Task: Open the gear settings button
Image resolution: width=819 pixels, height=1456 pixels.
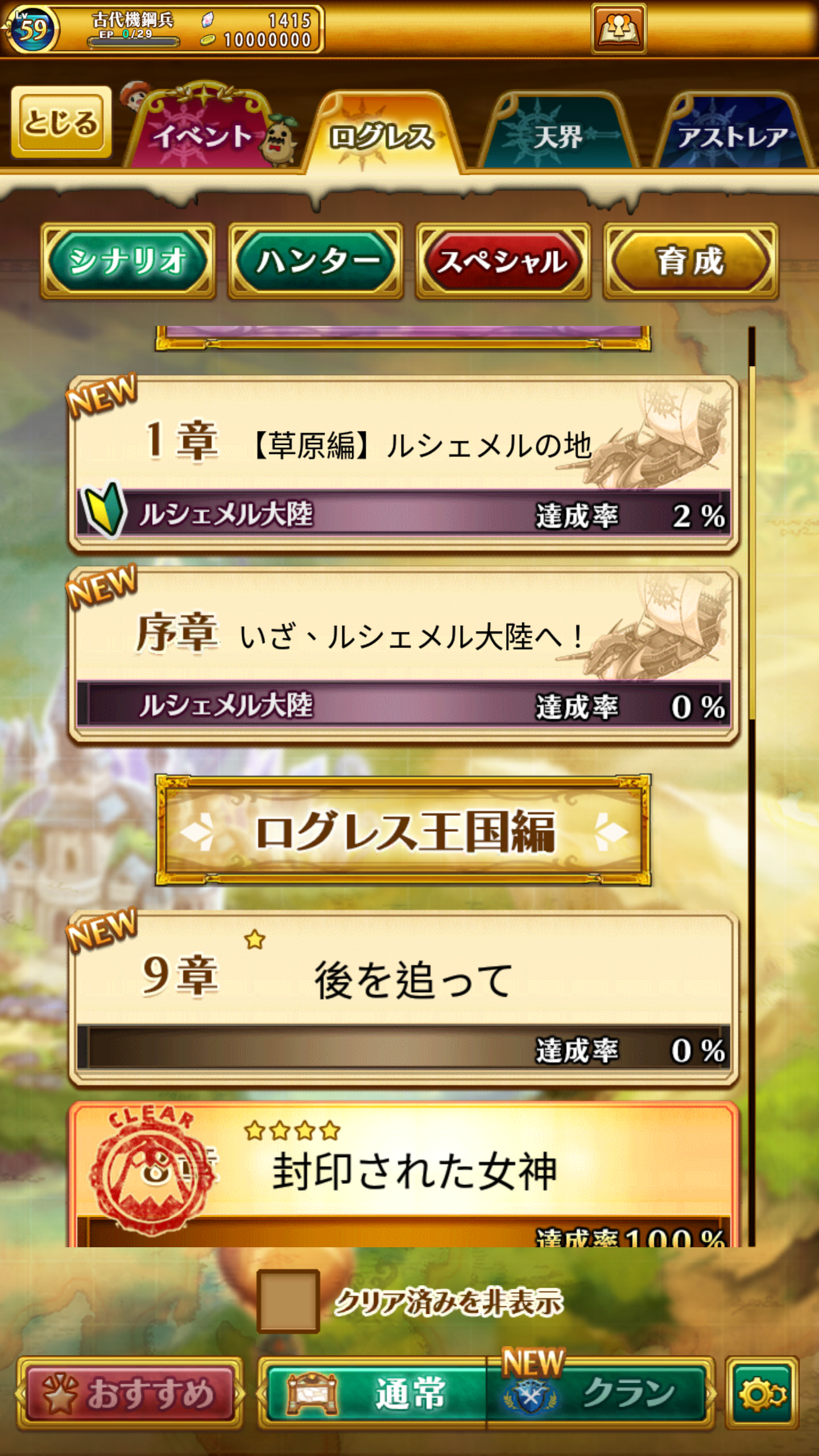Action: point(762,1393)
